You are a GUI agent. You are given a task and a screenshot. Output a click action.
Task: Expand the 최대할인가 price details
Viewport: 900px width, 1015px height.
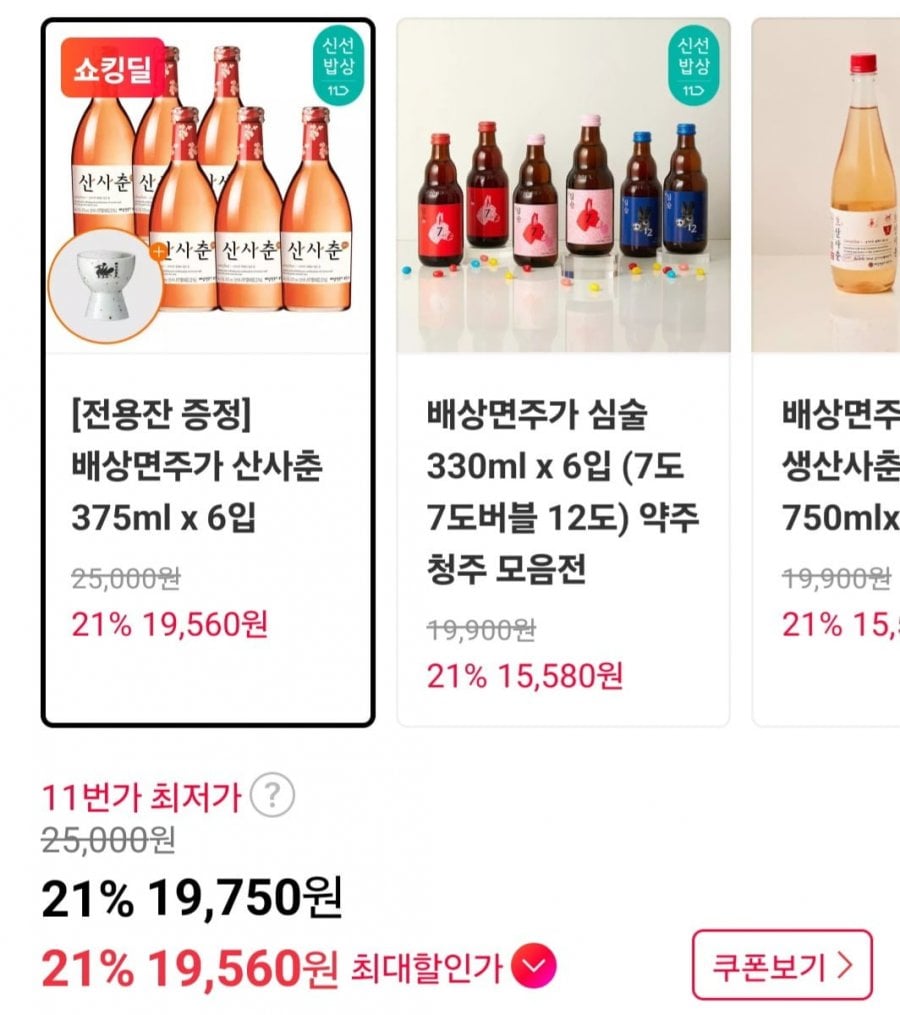coord(533,967)
